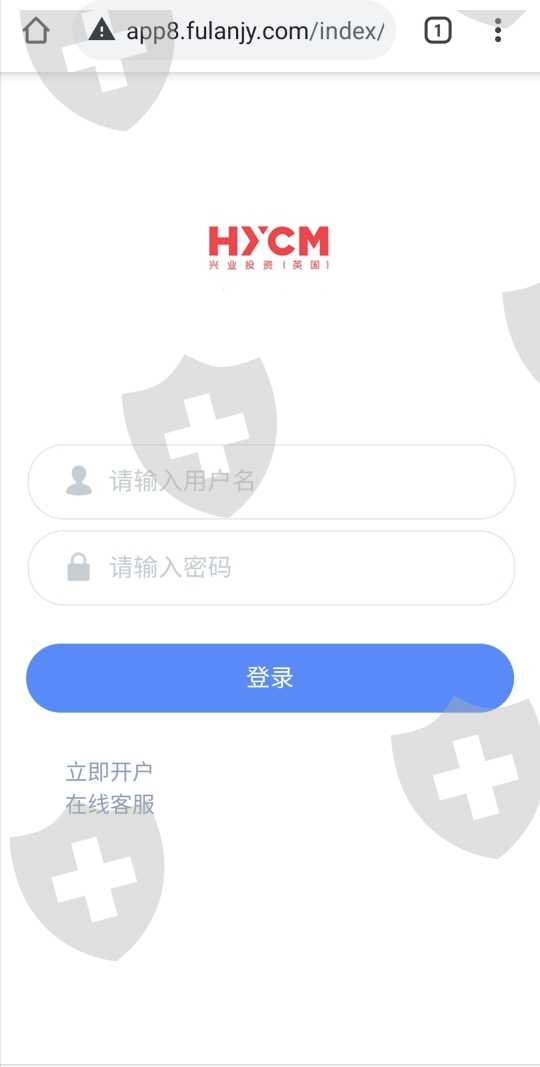Screen dimensions: 540x1067
Task: Open the browser's three-dot overflow menu
Action: click(x=498, y=31)
